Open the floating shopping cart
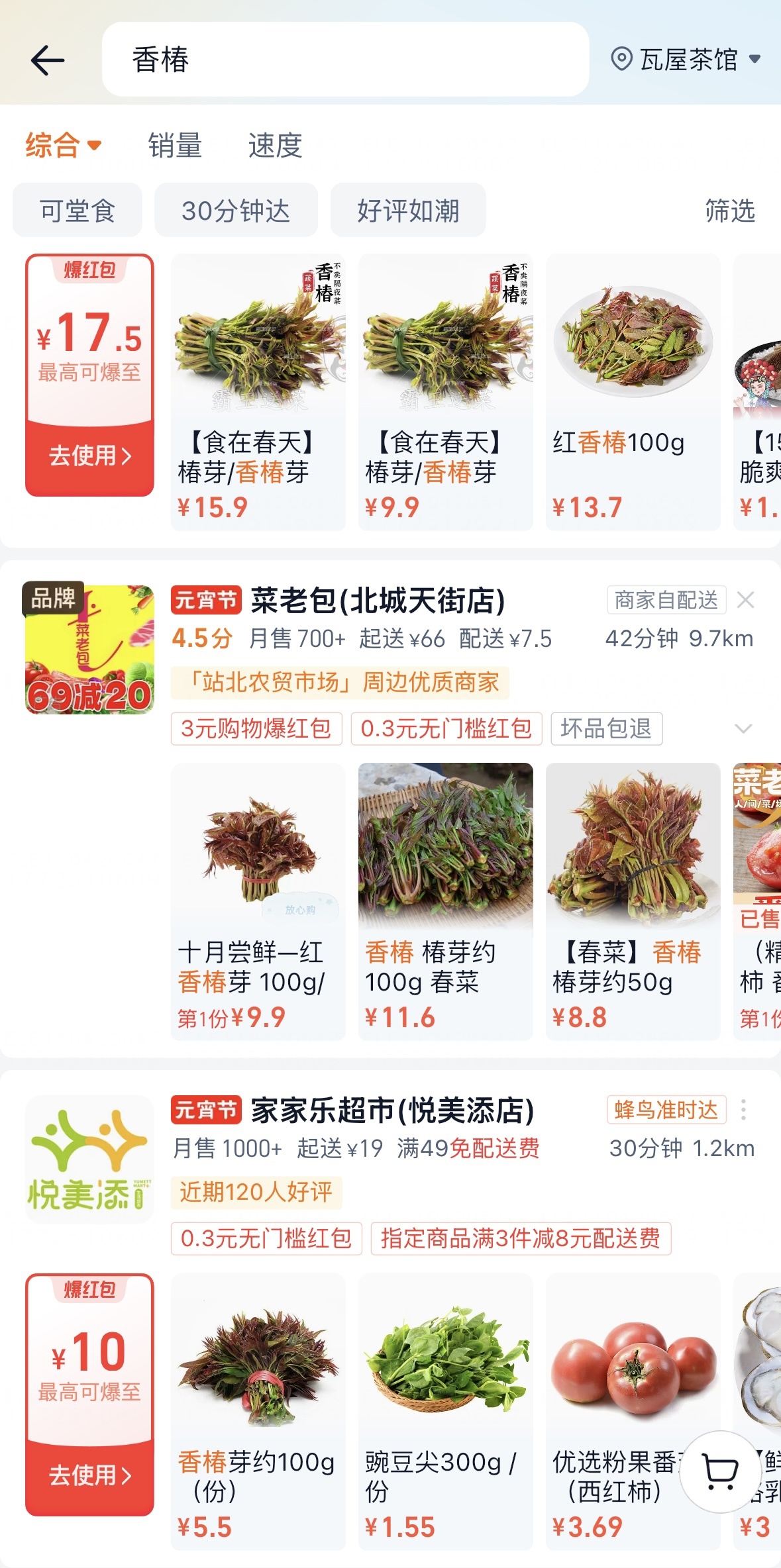 pos(720,1472)
